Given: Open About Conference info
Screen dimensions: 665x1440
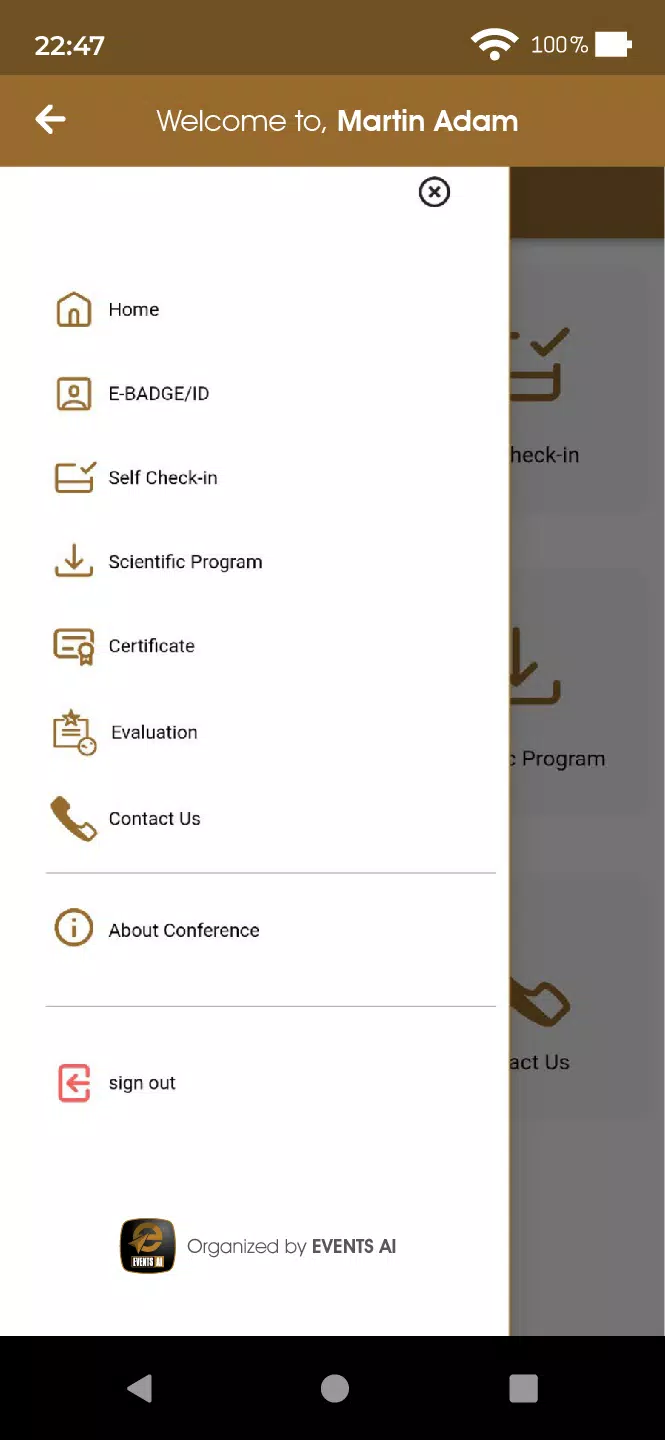Looking at the screenshot, I should click(x=183, y=930).
